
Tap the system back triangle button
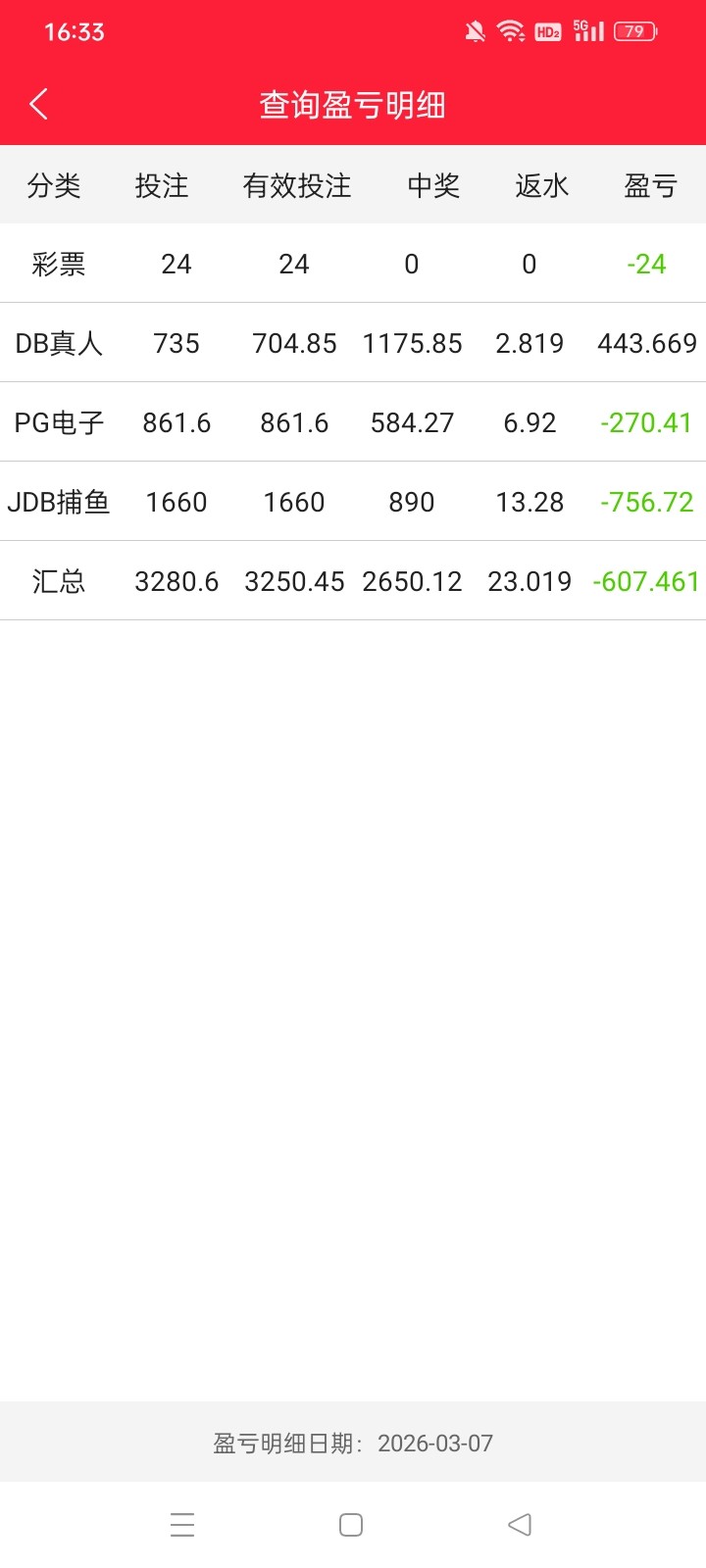pyautogui.click(x=520, y=1524)
